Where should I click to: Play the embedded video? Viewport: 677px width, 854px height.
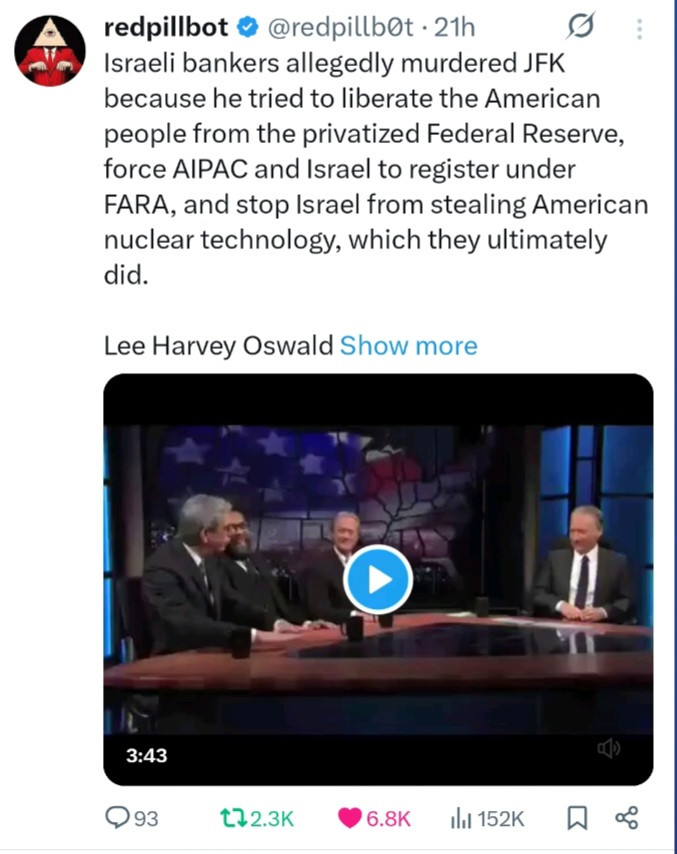(x=377, y=578)
